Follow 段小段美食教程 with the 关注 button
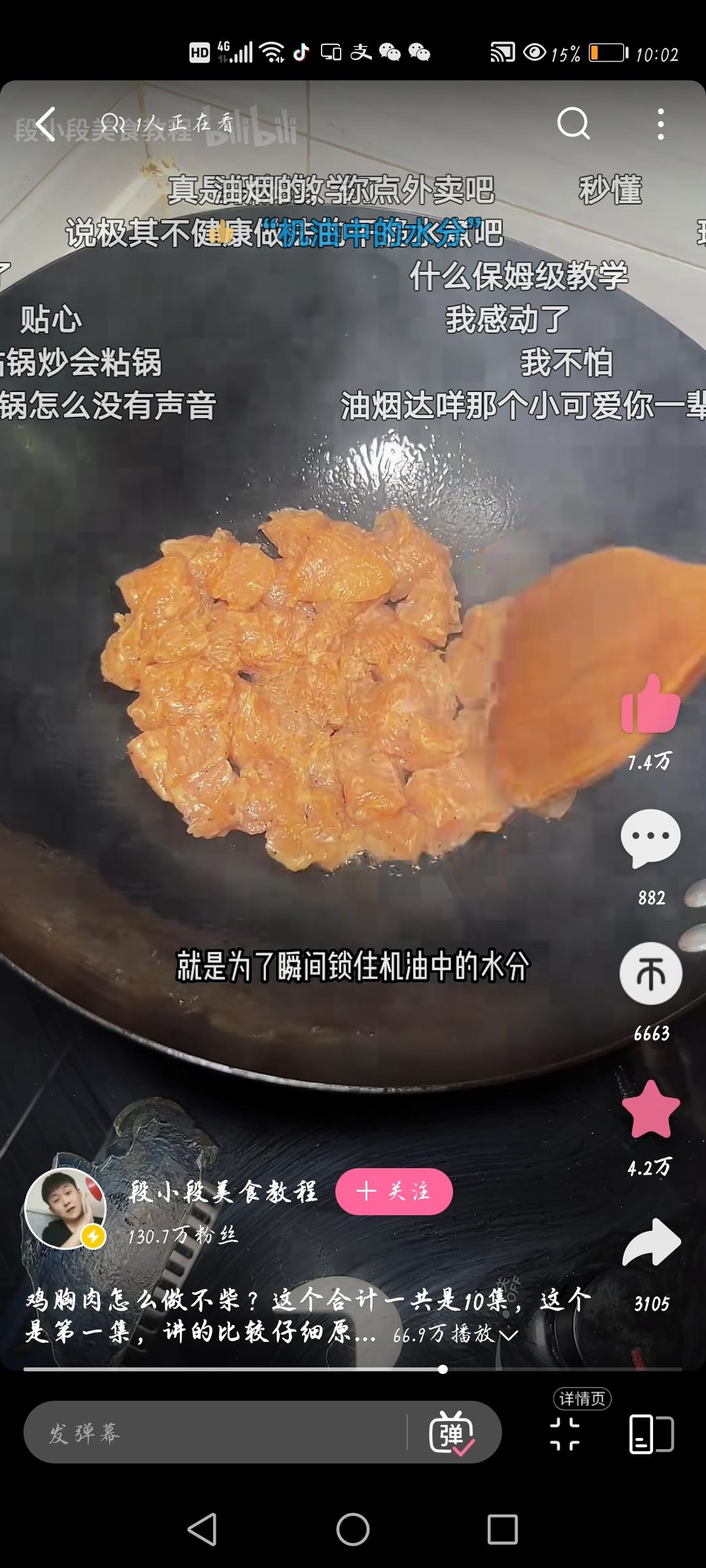706x1568 pixels. [394, 1192]
